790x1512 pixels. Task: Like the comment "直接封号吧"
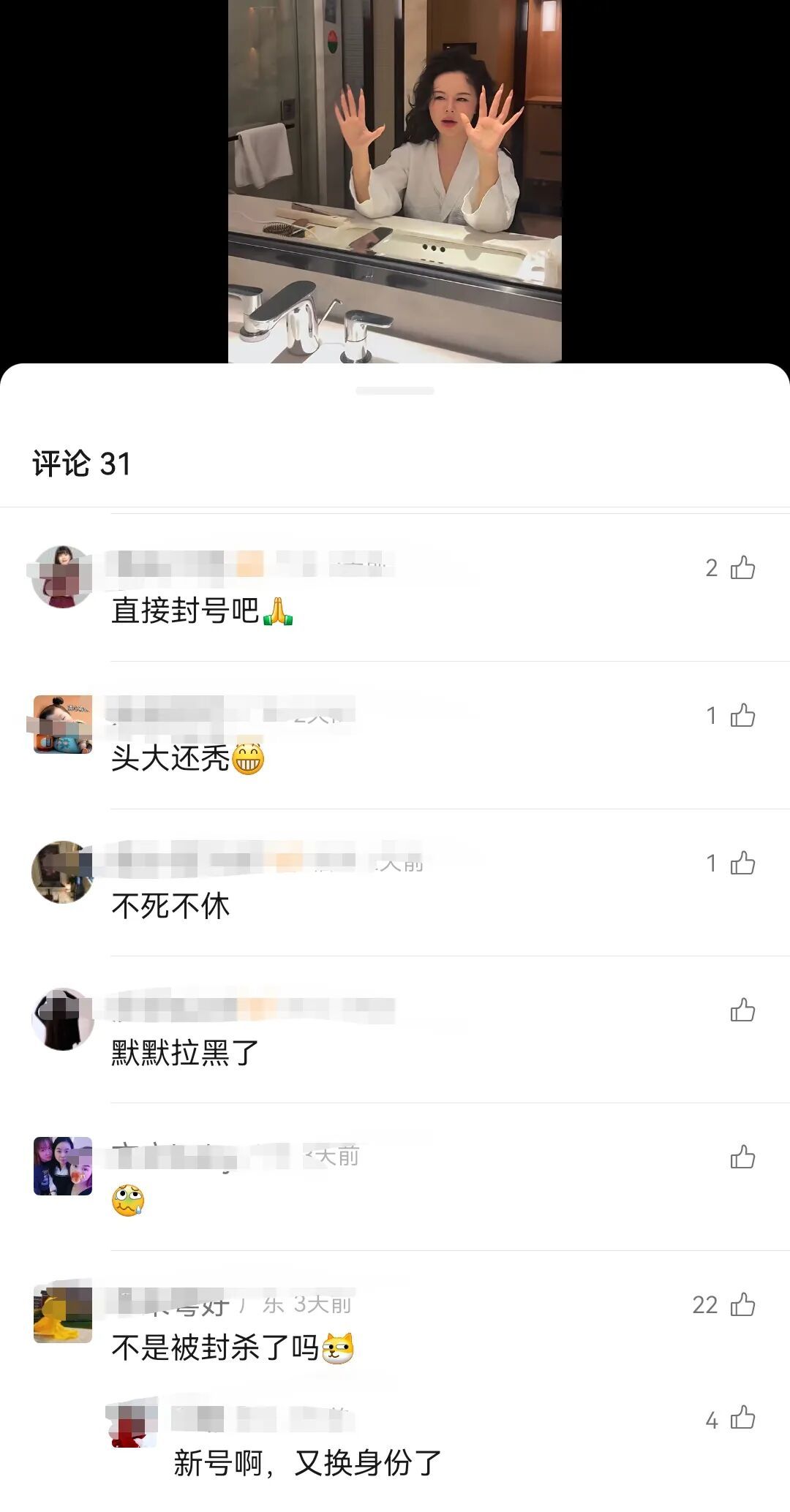[742, 568]
